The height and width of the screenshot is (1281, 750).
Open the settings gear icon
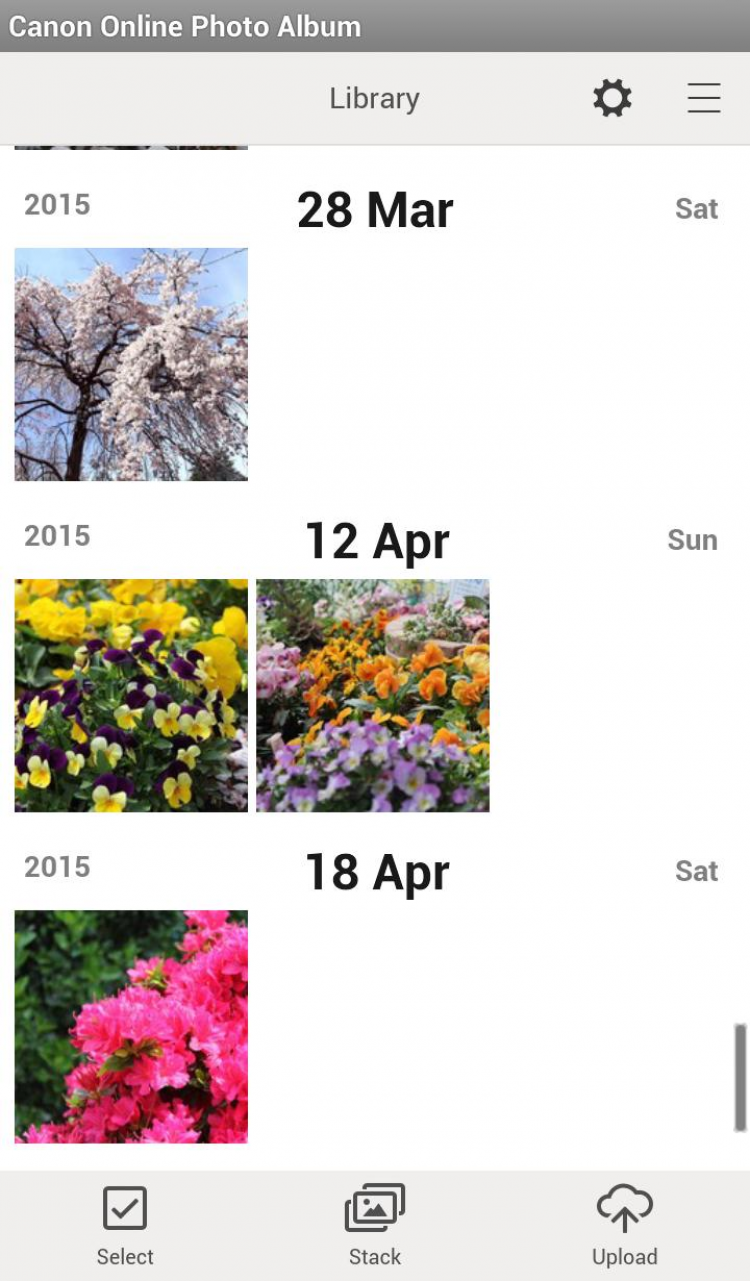pyautogui.click(x=612, y=98)
